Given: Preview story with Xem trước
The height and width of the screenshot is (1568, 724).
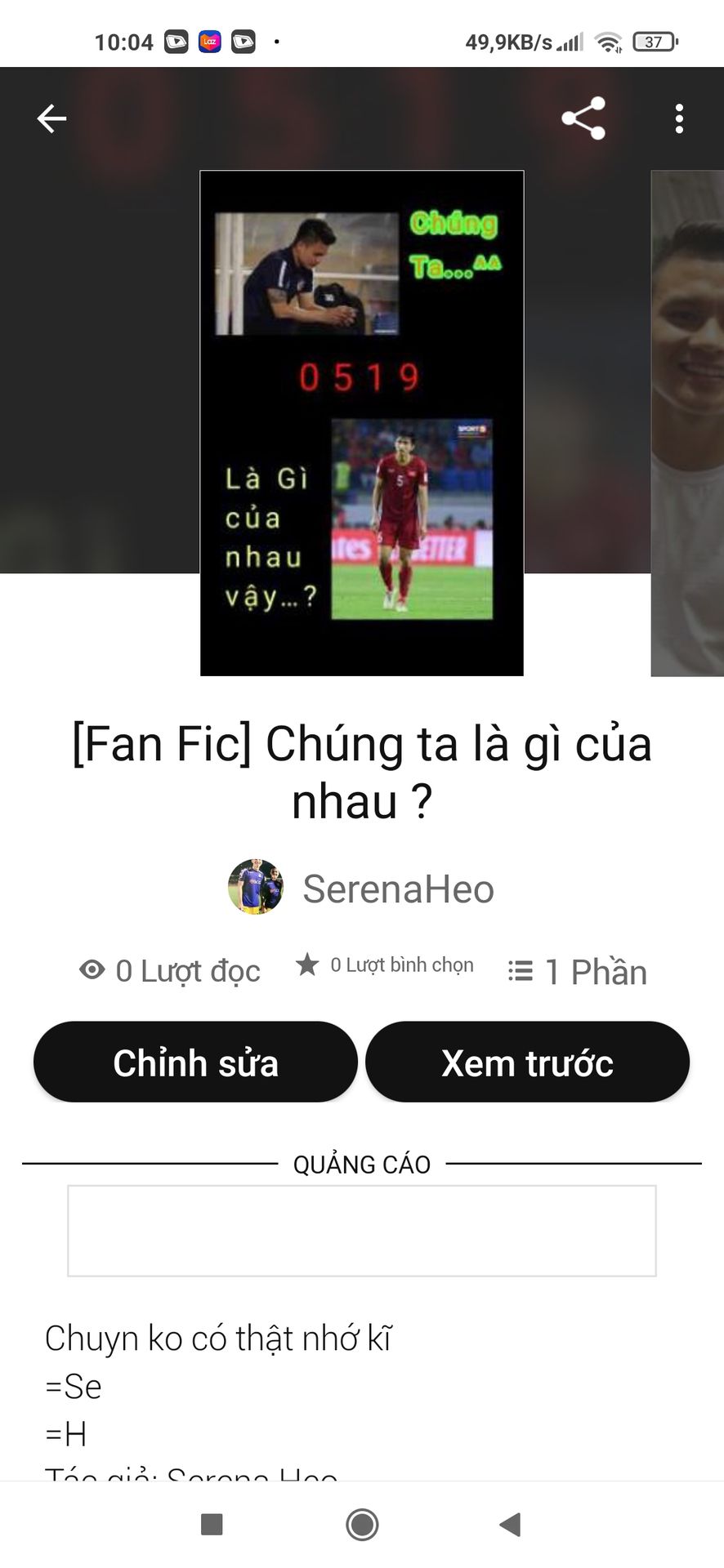Looking at the screenshot, I should pyautogui.click(x=527, y=1062).
